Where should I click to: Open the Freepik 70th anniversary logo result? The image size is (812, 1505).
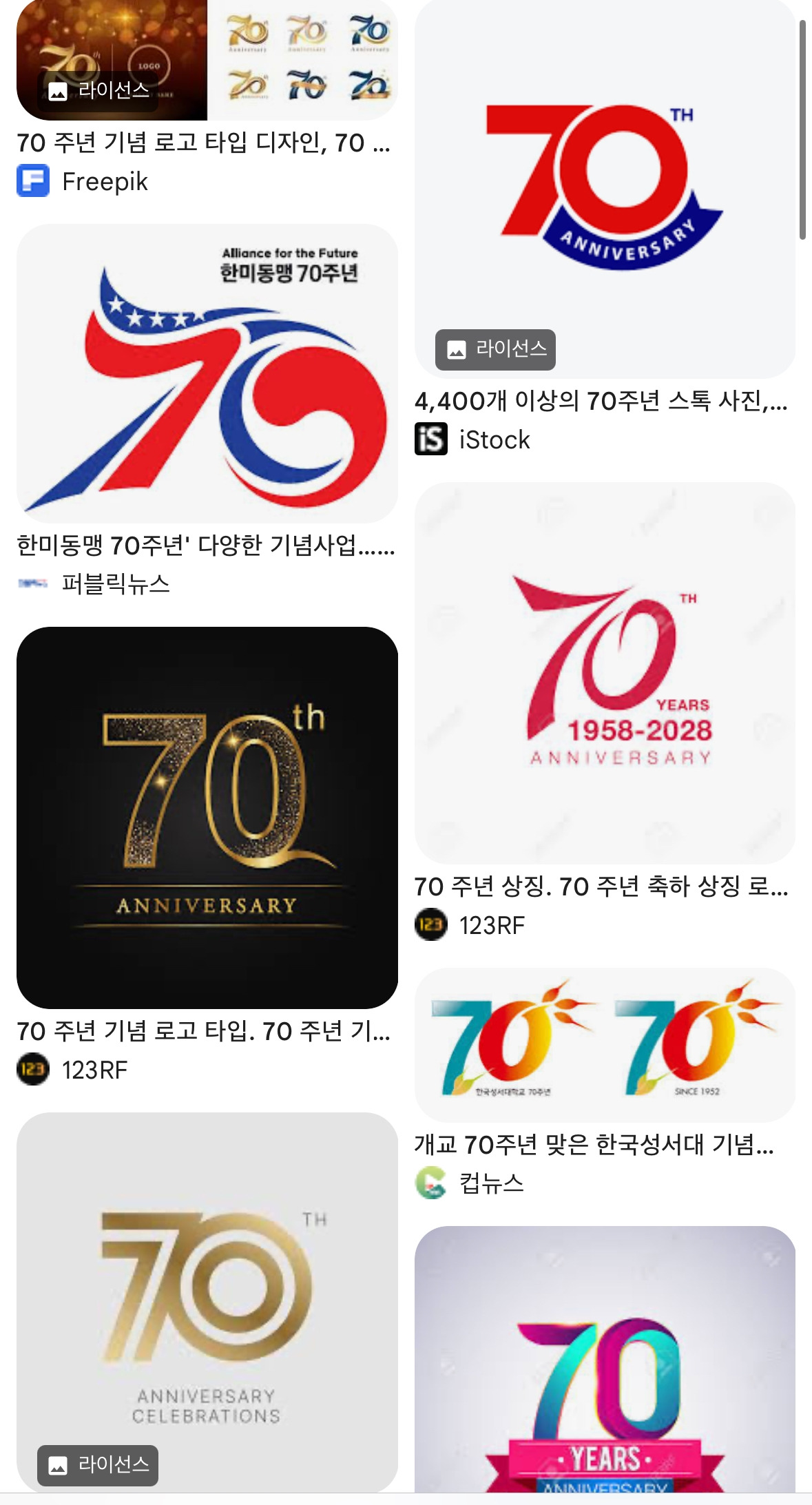click(x=207, y=60)
